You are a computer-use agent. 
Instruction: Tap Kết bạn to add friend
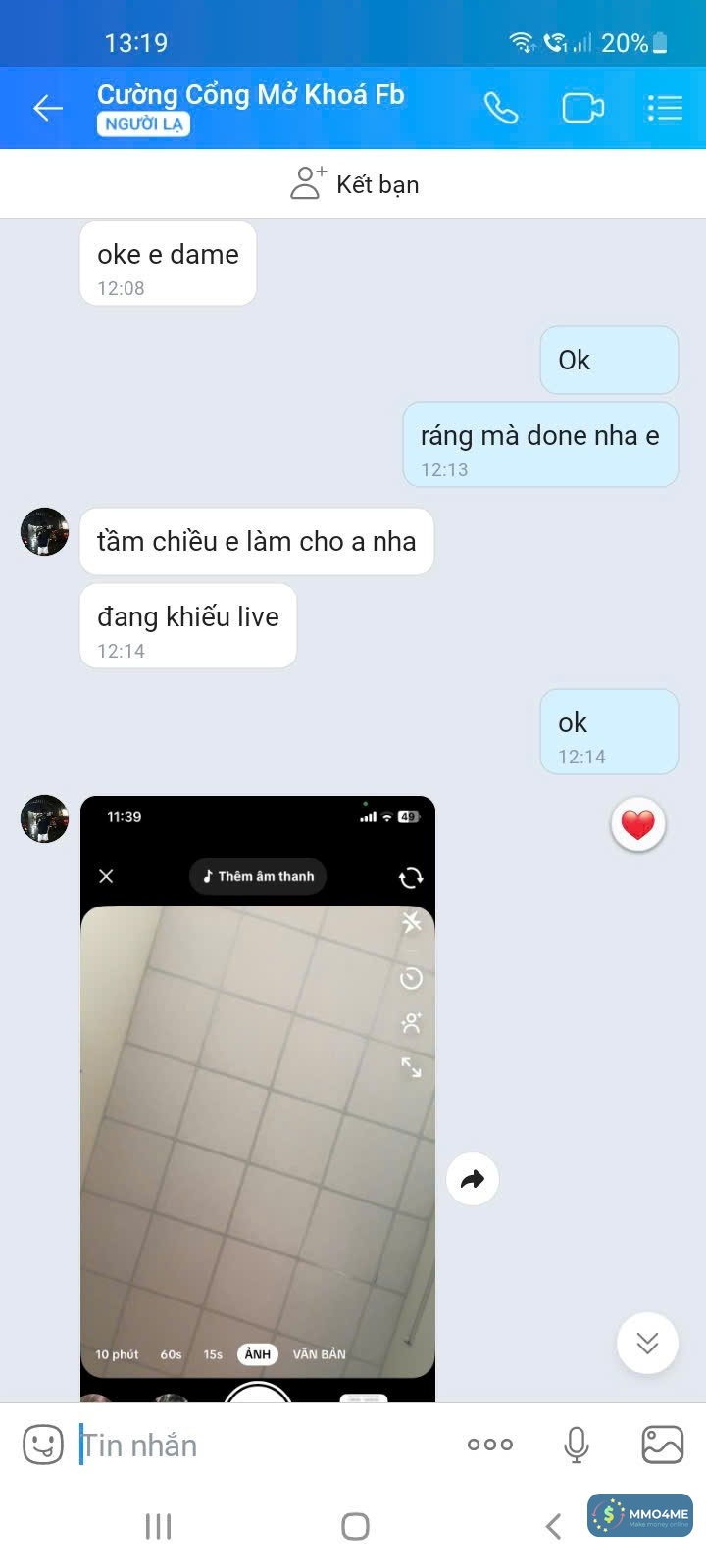pos(355,184)
